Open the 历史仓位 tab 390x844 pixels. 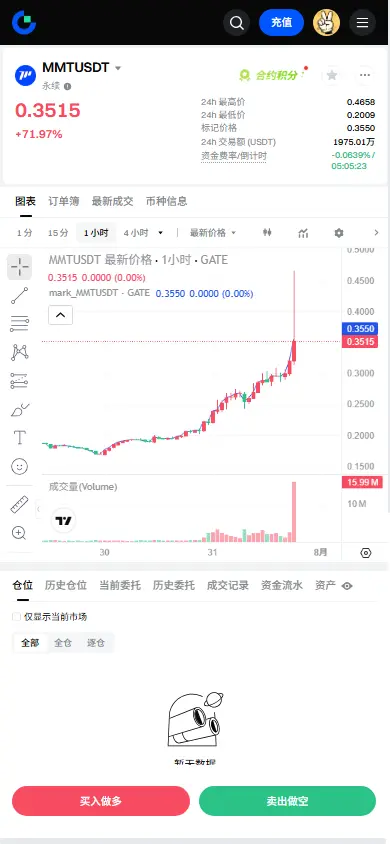click(66, 586)
